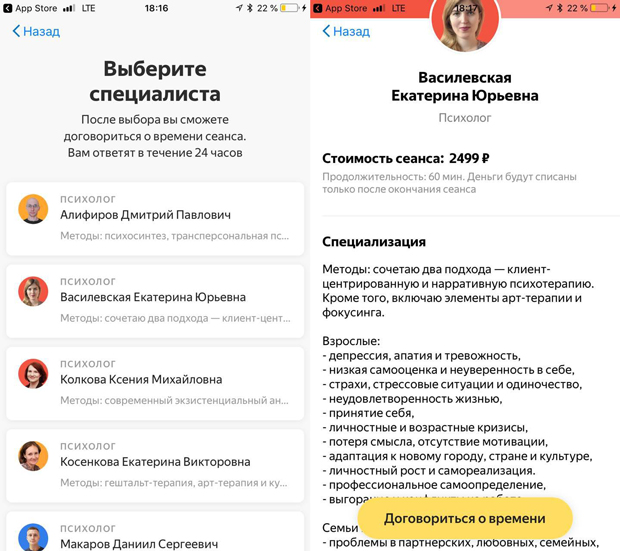Go back from the specialist list
This screenshot has height=551, width=620.
pyautogui.click(x=36, y=32)
